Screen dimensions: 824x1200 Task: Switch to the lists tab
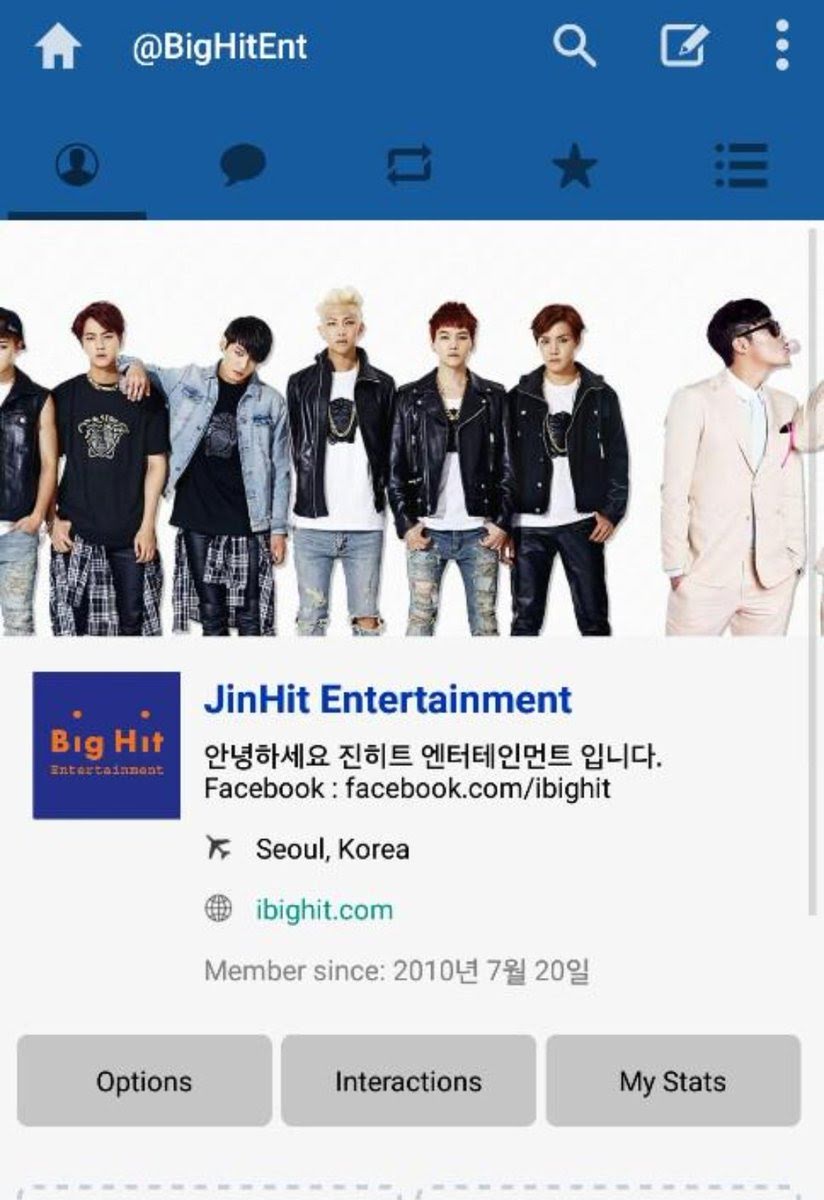click(741, 165)
